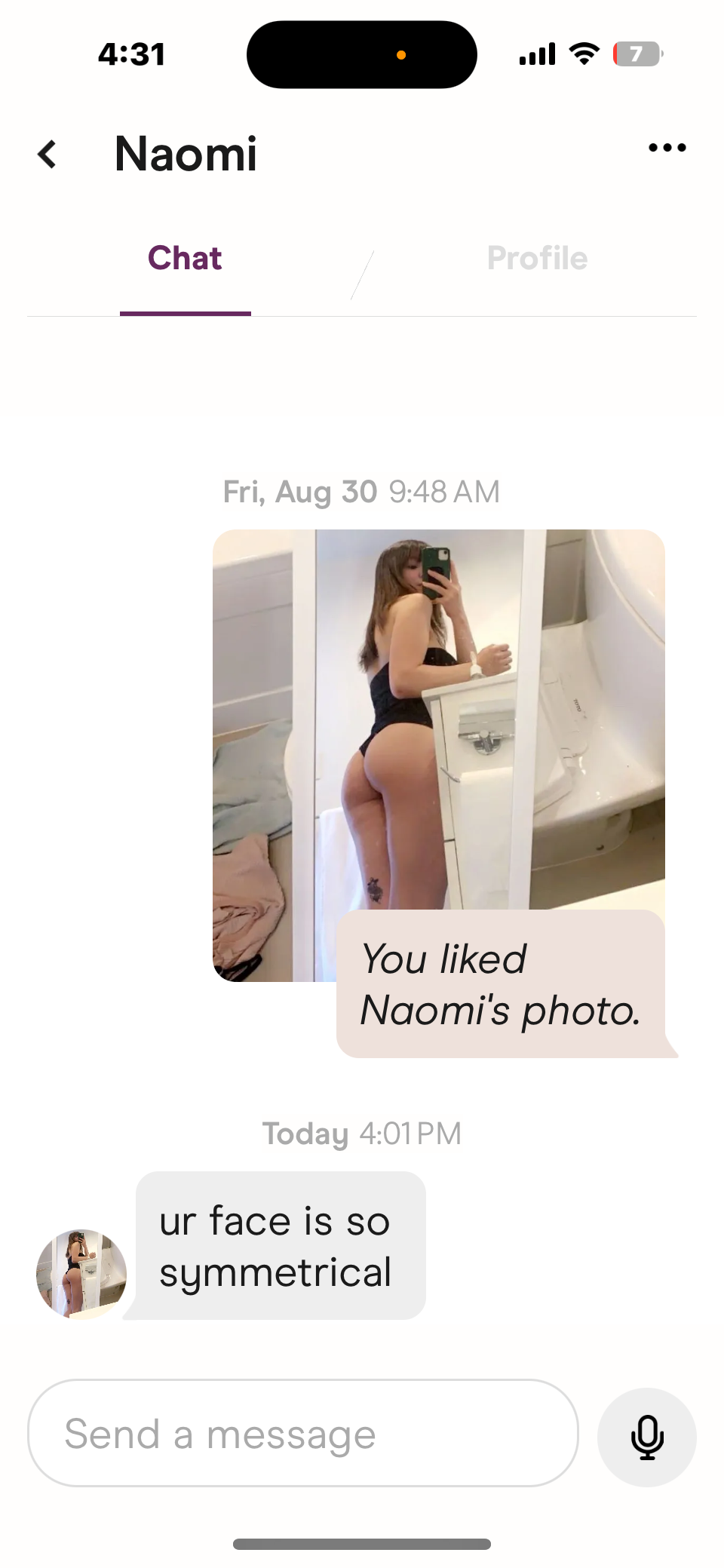Switch to the Profile tab
The width and height of the screenshot is (724, 1568).
coord(537,258)
